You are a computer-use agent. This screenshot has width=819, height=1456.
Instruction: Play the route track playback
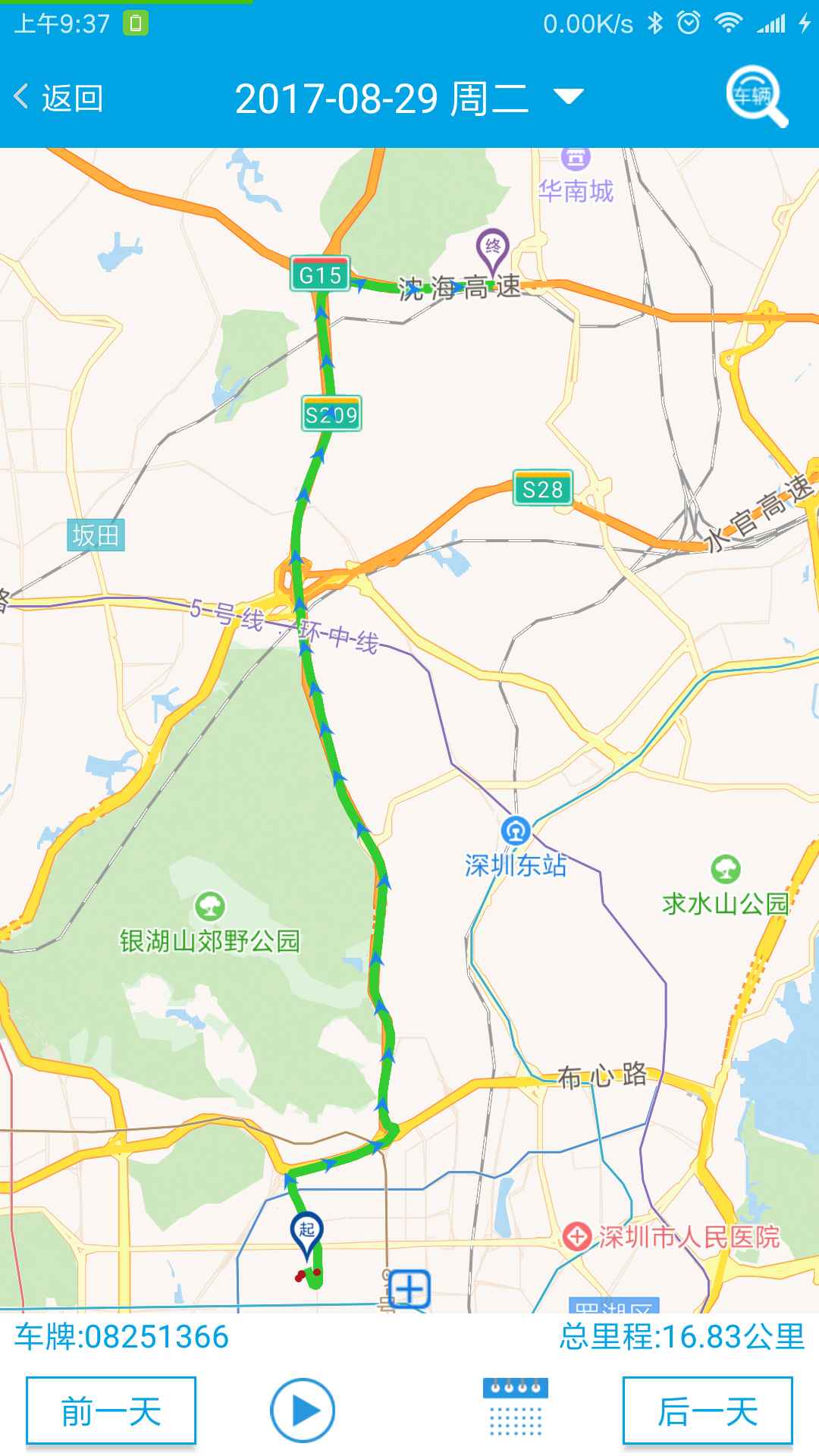303,1411
